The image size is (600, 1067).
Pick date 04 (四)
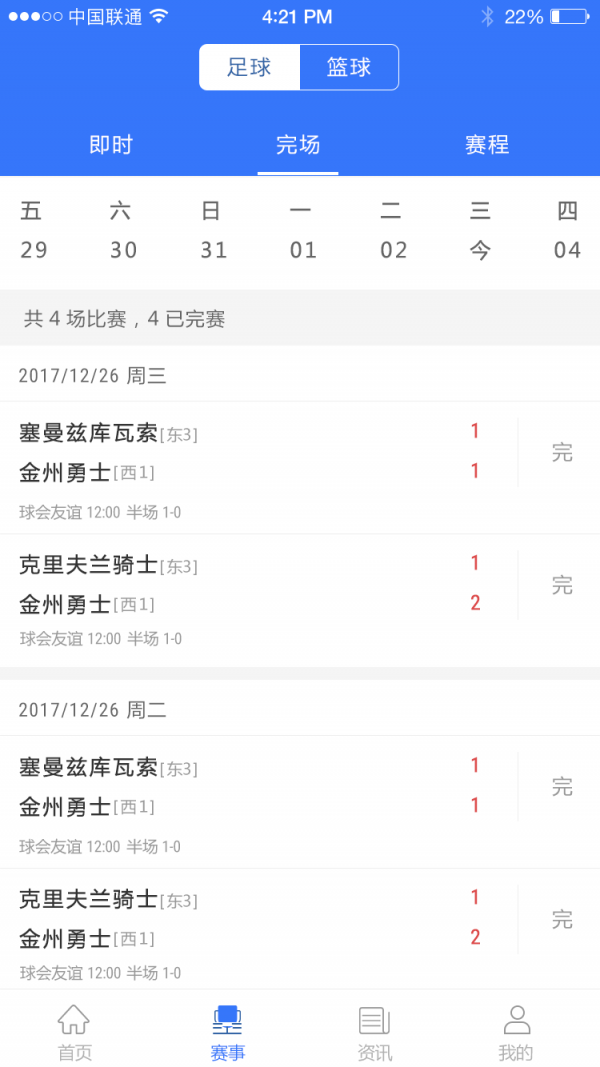pyautogui.click(x=567, y=231)
